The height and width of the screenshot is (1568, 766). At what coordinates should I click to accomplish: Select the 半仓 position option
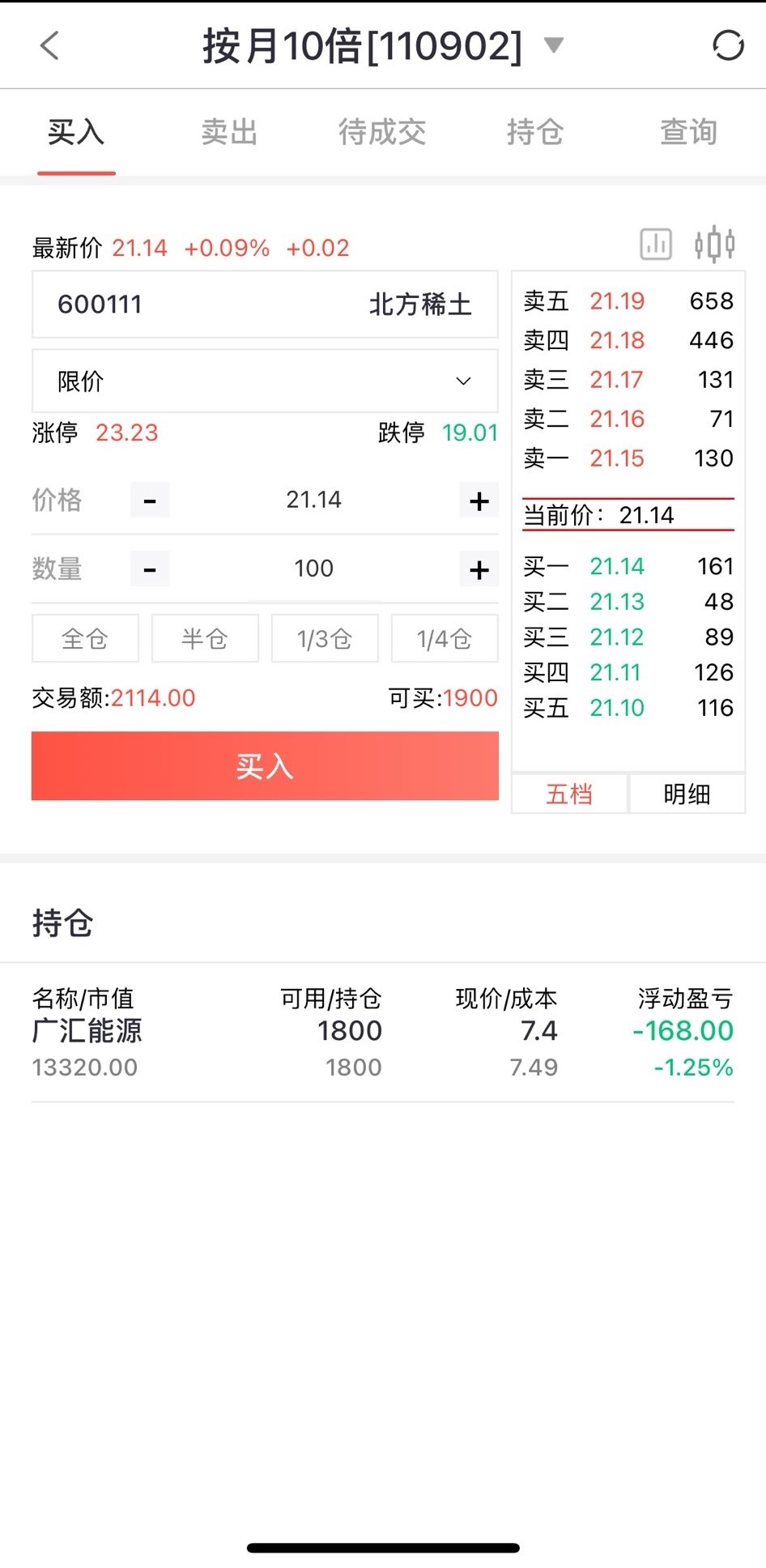click(x=205, y=638)
